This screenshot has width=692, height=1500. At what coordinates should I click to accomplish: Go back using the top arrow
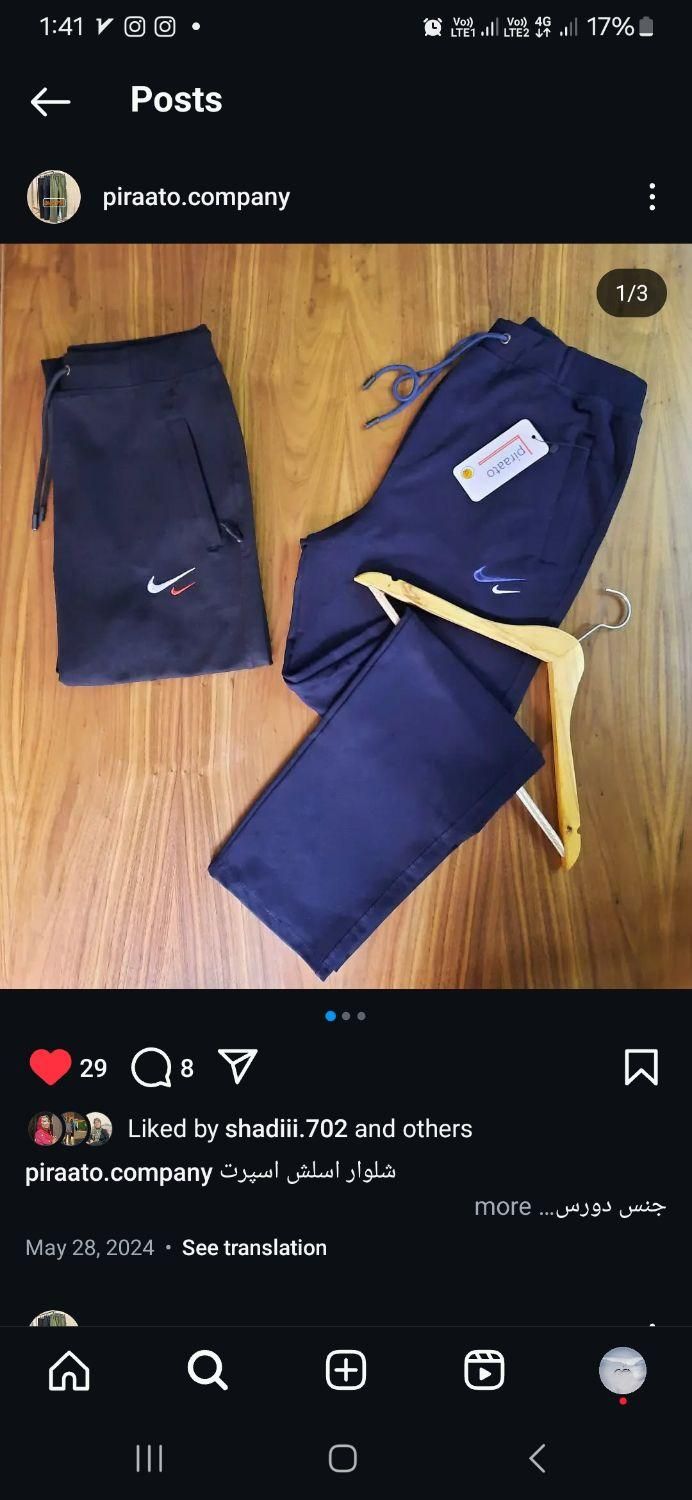coord(50,101)
